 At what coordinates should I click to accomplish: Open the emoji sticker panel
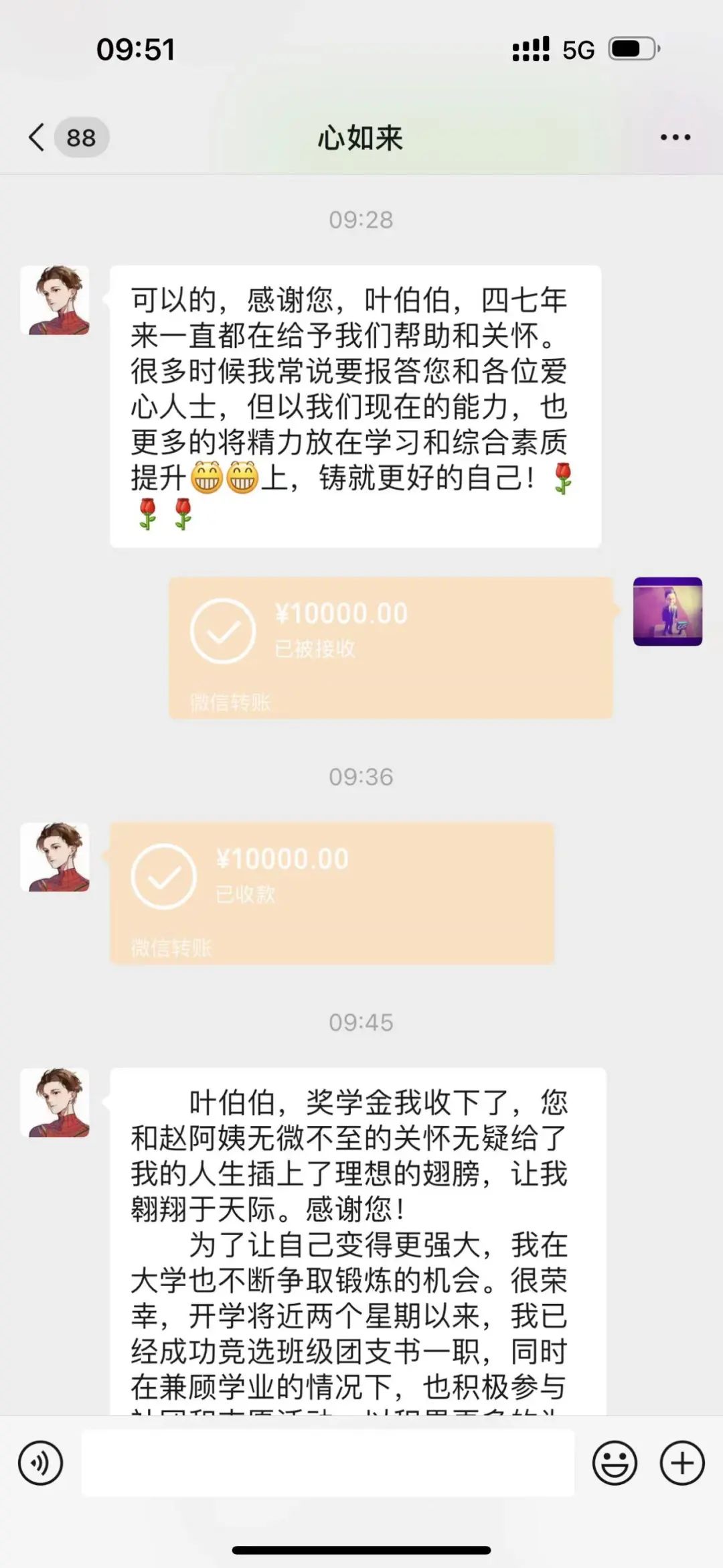pos(614,1463)
